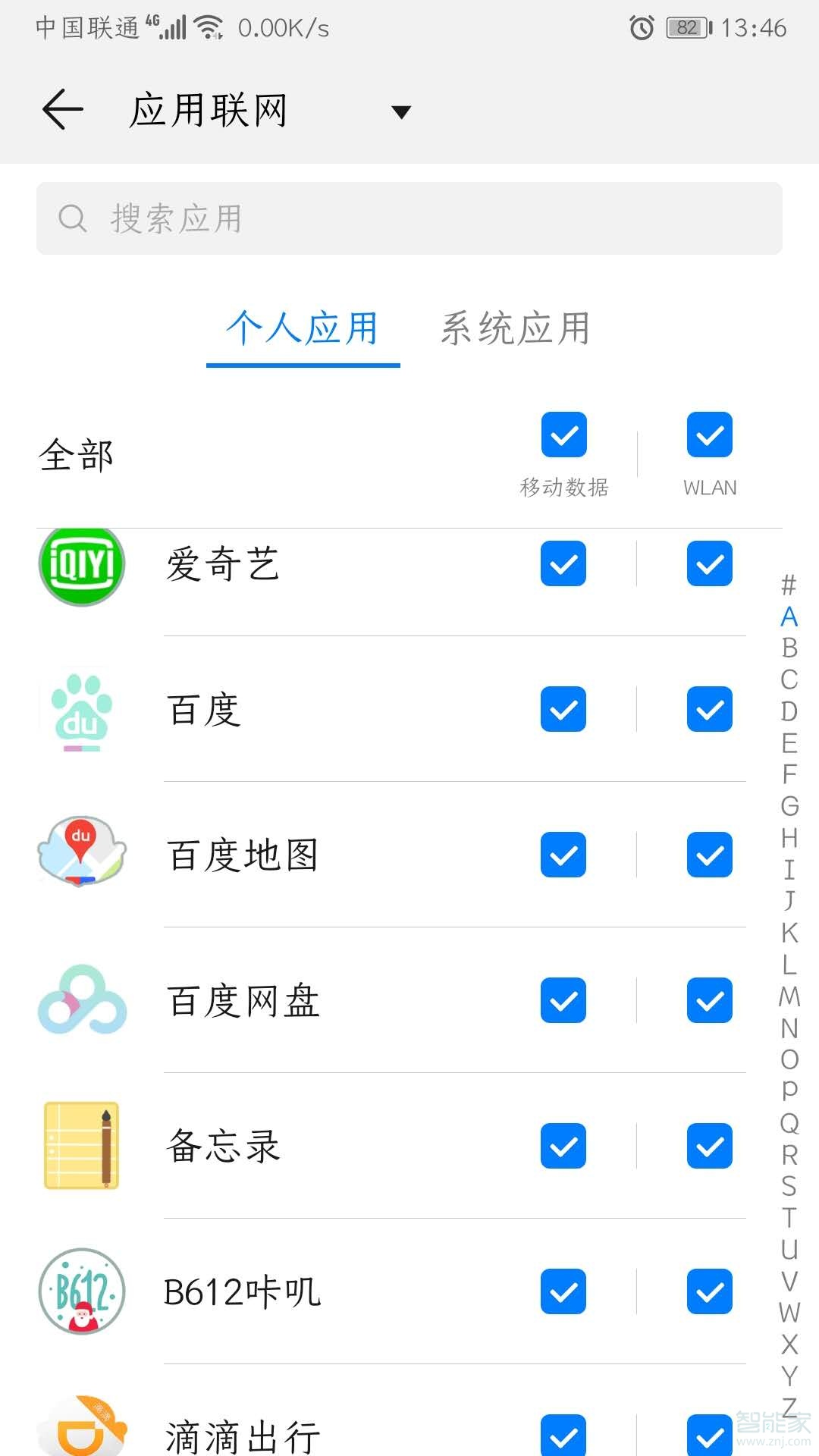819x1456 pixels.
Task: Uncheck WLAN access for 百度网盘
Action: click(709, 1001)
